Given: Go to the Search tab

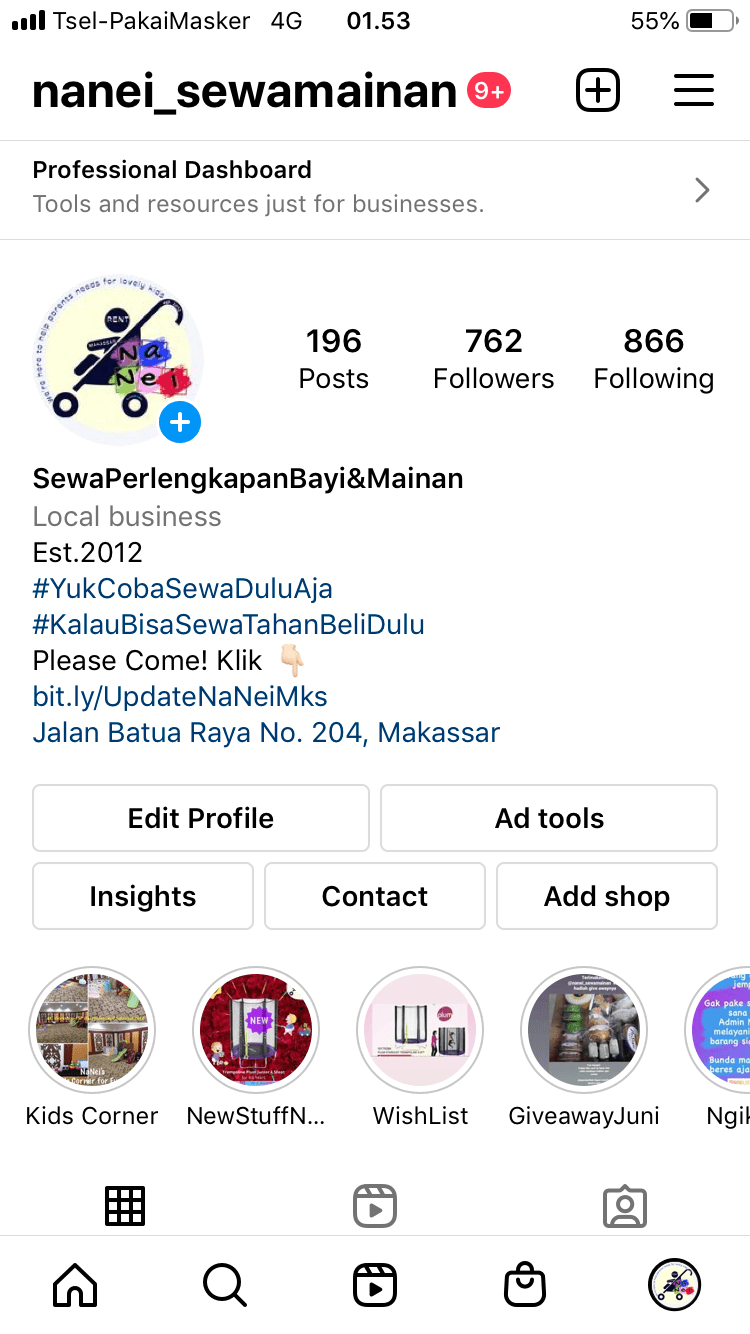Looking at the screenshot, I should pyautogui.click(x=224, y=1284).
